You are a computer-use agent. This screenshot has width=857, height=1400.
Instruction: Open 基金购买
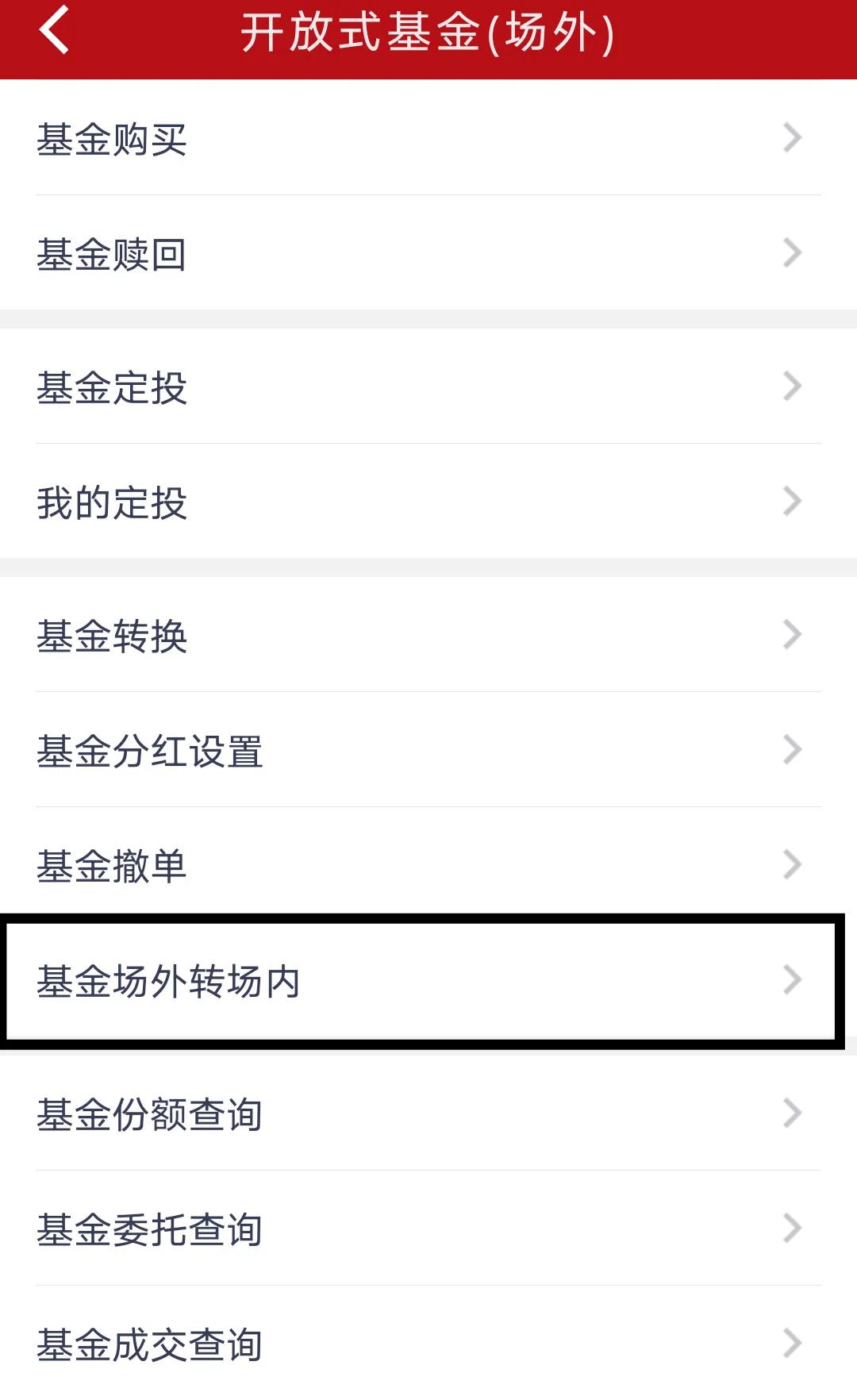(x=428, y=137)
